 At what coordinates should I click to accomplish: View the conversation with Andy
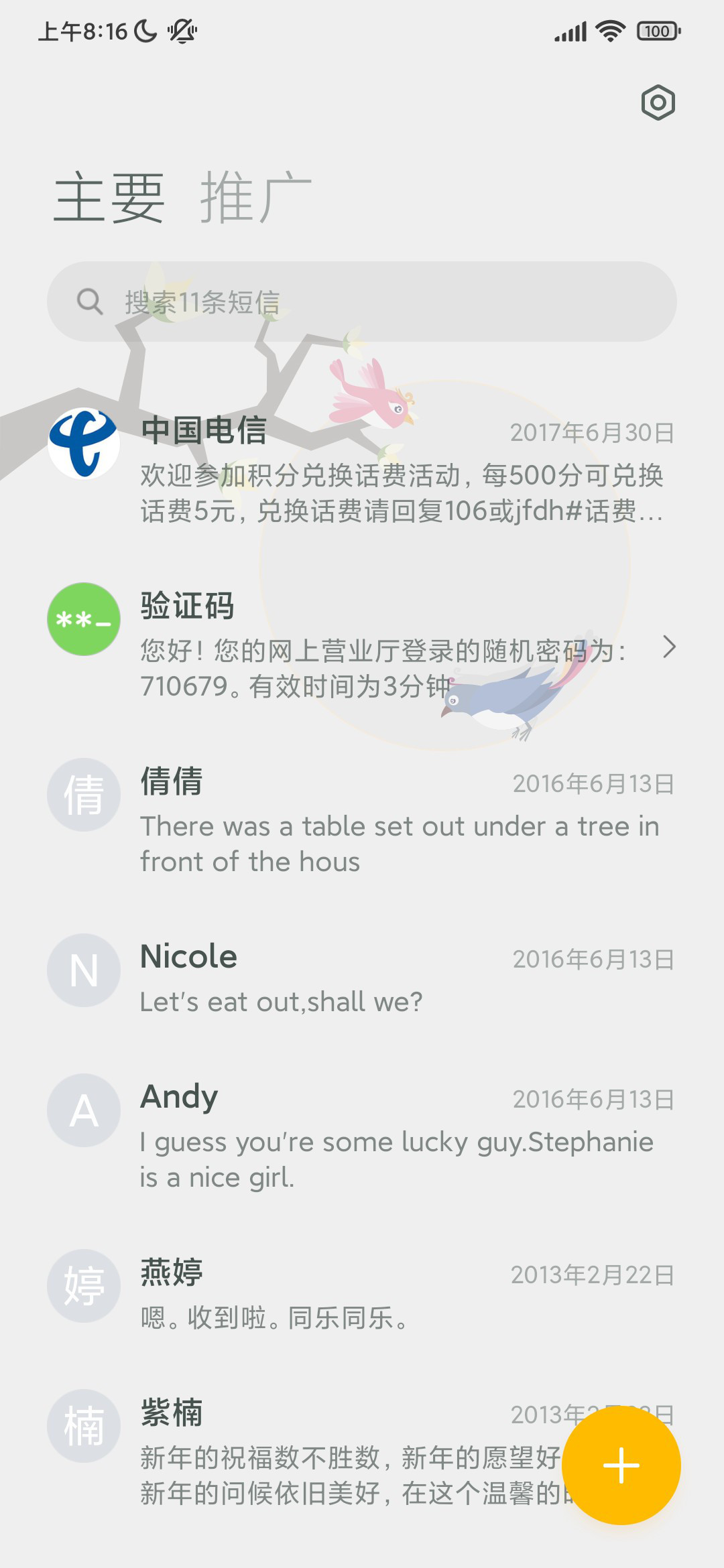pos(362,1135)
